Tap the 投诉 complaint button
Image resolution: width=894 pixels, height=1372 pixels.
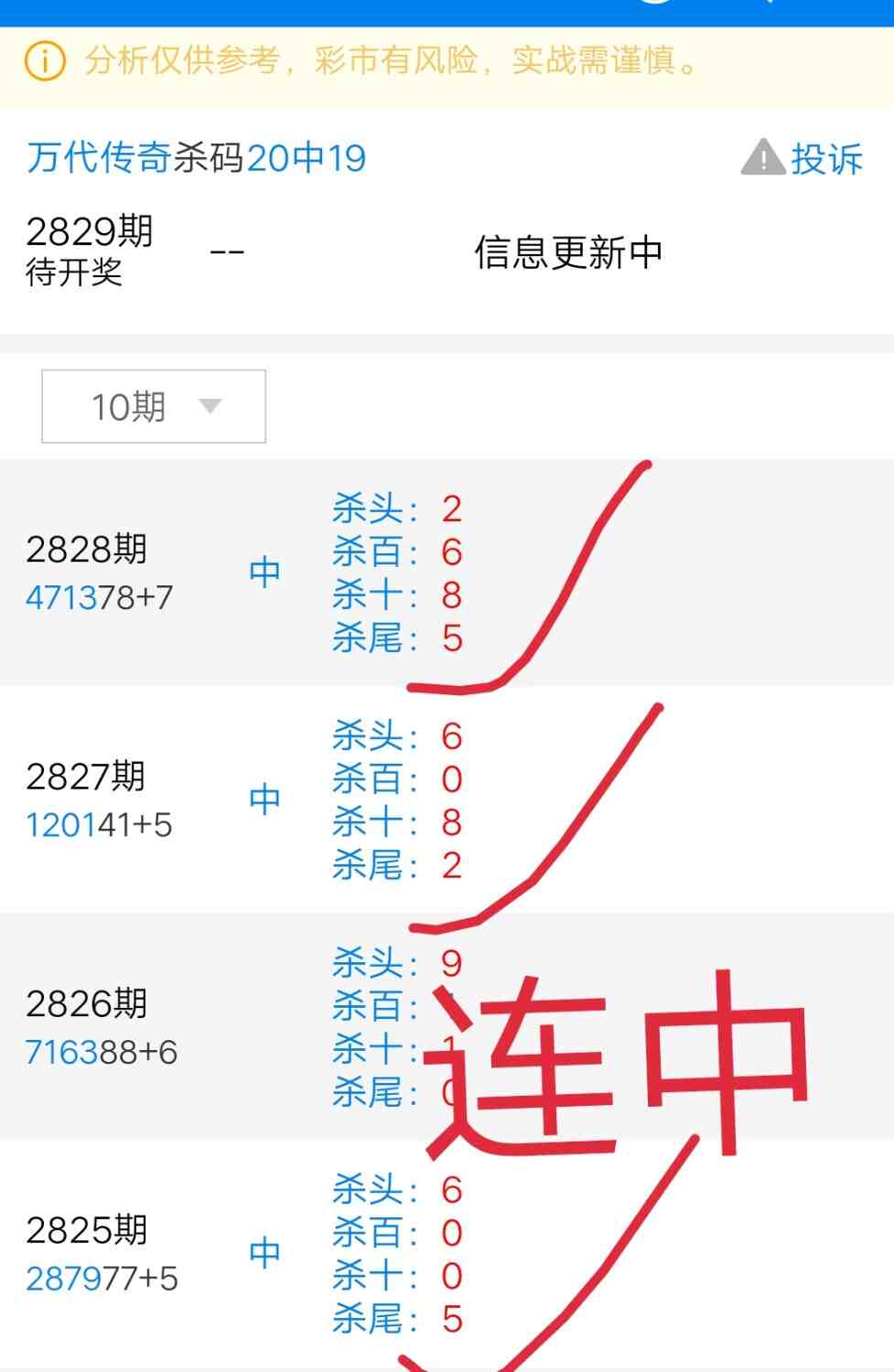tap(802, 158)
